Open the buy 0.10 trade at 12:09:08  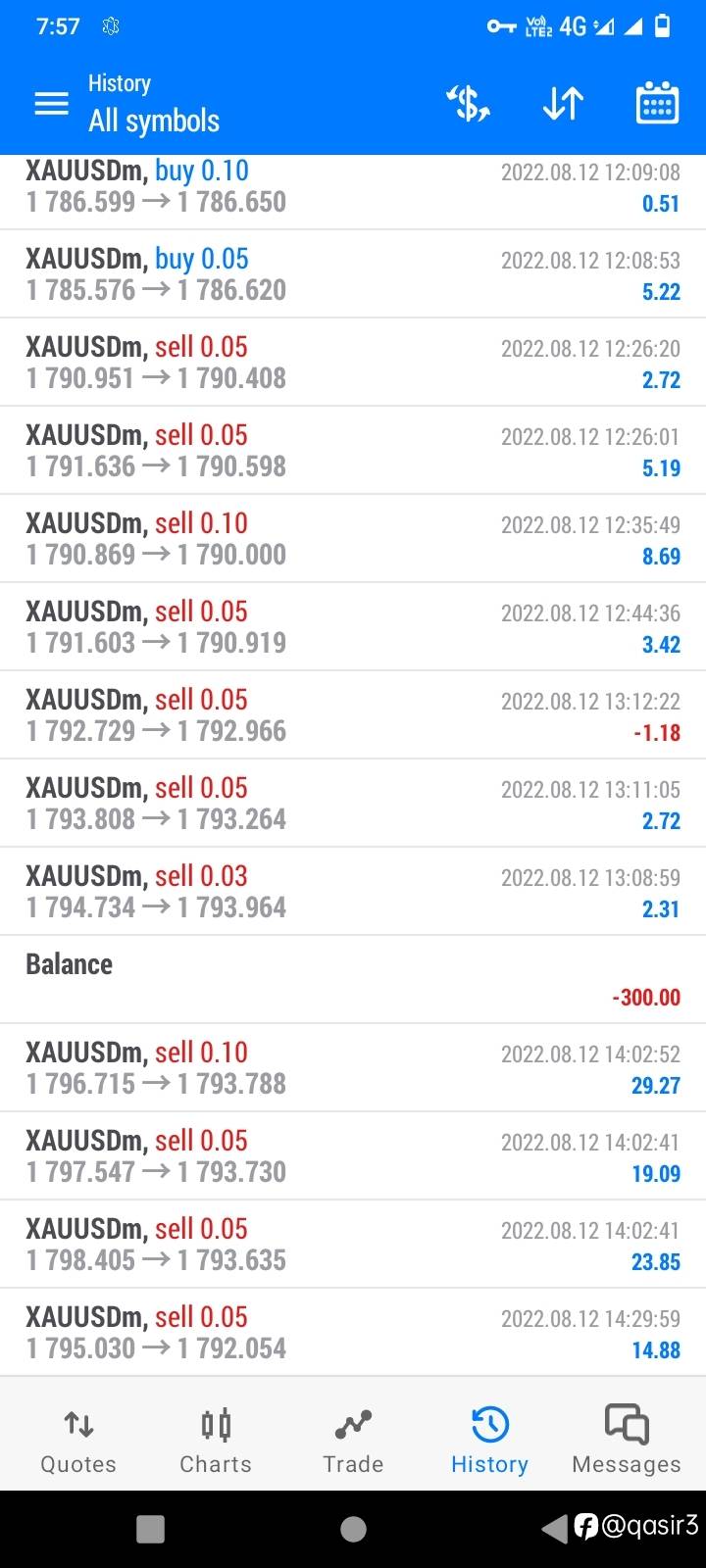[x=353, y=187]
